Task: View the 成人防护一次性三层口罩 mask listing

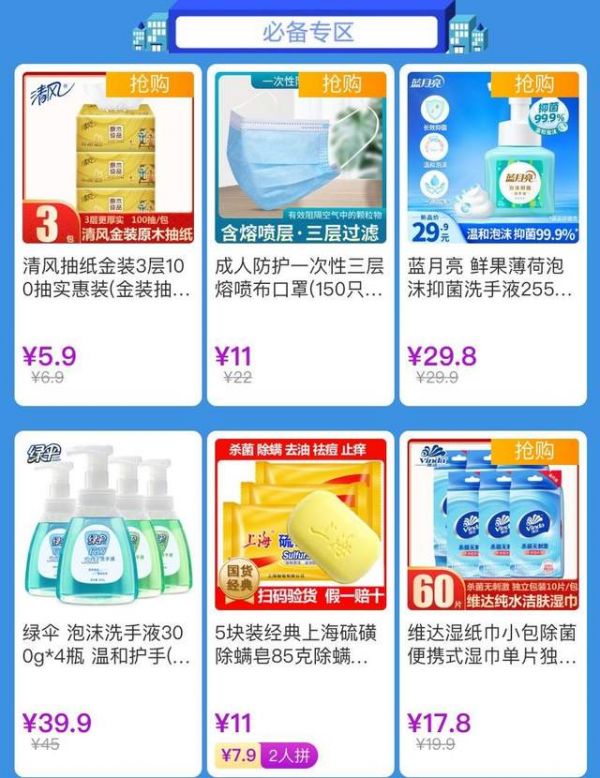Action: pyautogui.click(x=300, y=235)
